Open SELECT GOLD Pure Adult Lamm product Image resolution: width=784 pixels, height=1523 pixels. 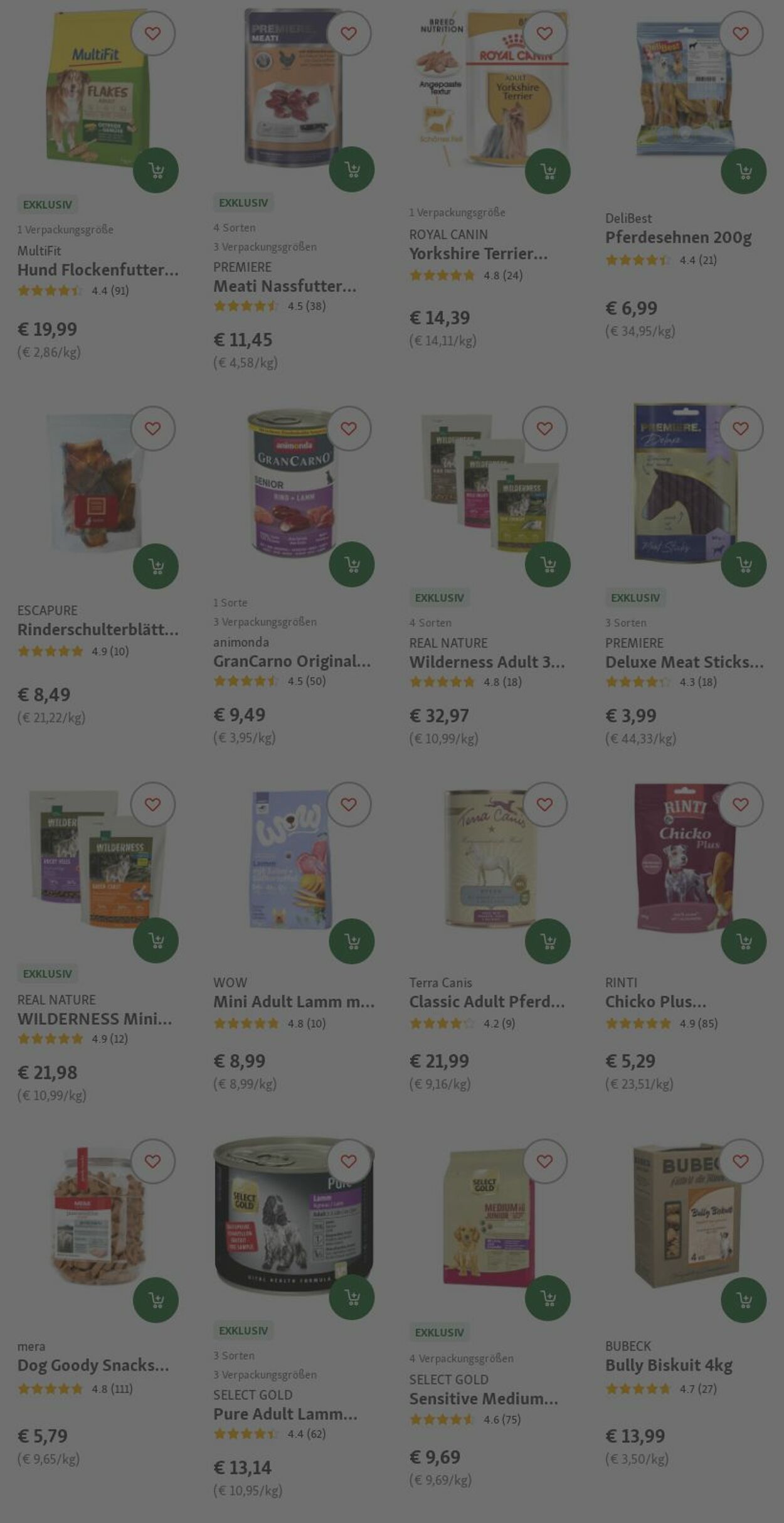(x=285, y=1414)
